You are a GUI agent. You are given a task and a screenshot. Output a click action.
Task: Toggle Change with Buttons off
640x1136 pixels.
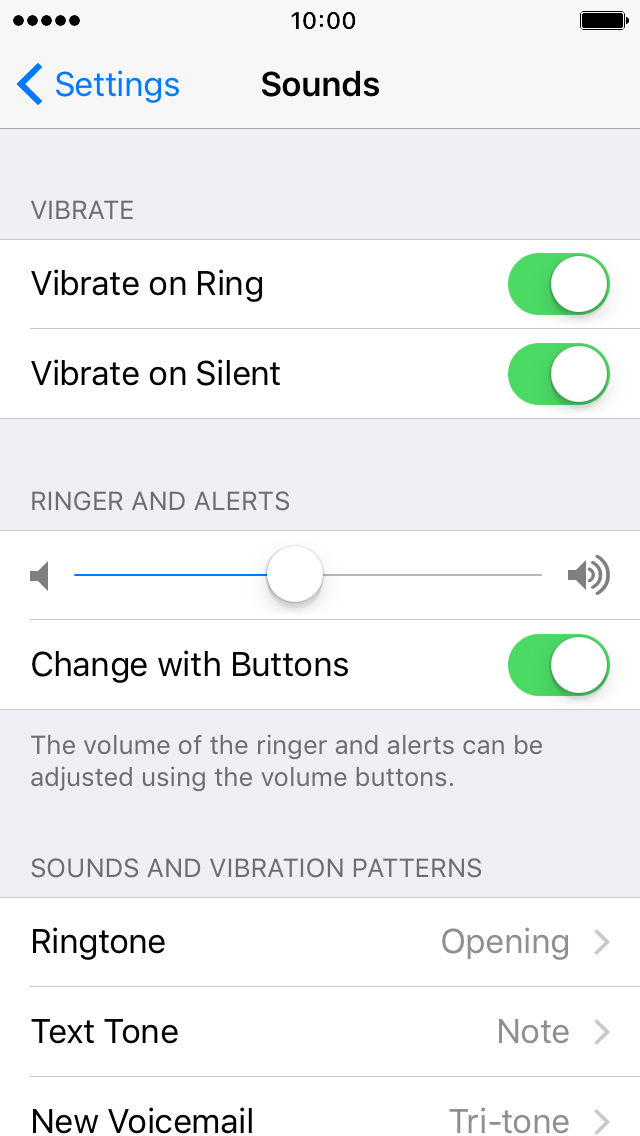558,665
